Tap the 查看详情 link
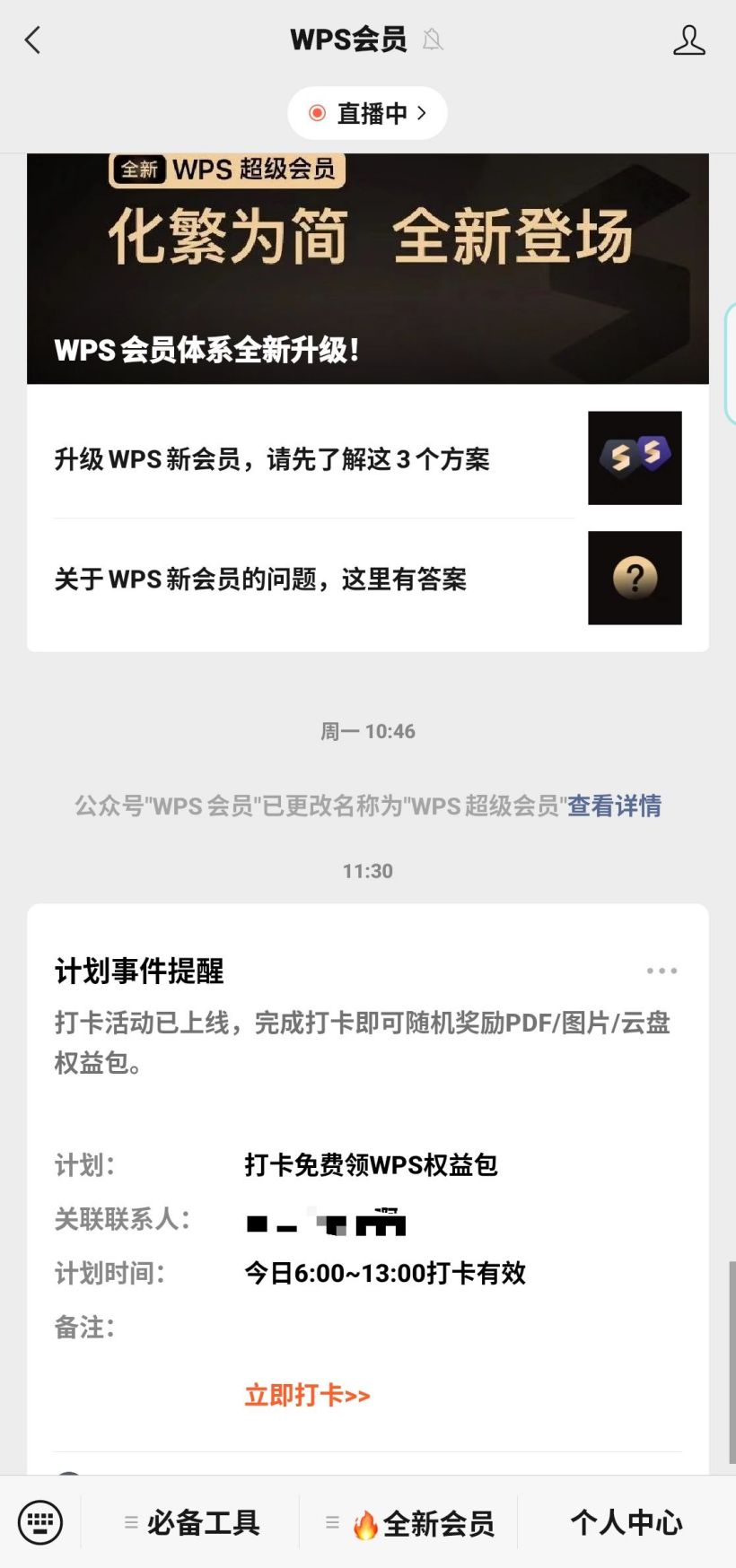Image resolution: width=736 pixels, height=1568 pixels. tap(614, 806)
